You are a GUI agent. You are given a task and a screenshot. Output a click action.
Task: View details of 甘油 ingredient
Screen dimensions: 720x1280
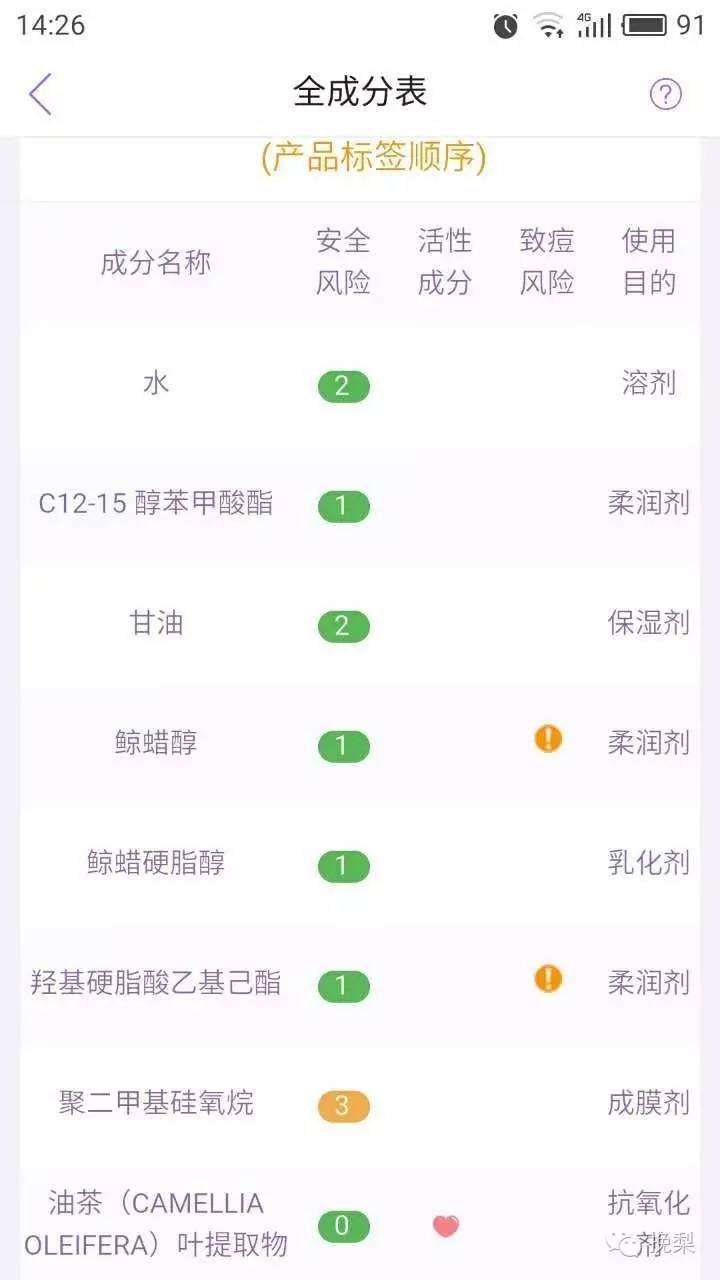click(360, 624)
